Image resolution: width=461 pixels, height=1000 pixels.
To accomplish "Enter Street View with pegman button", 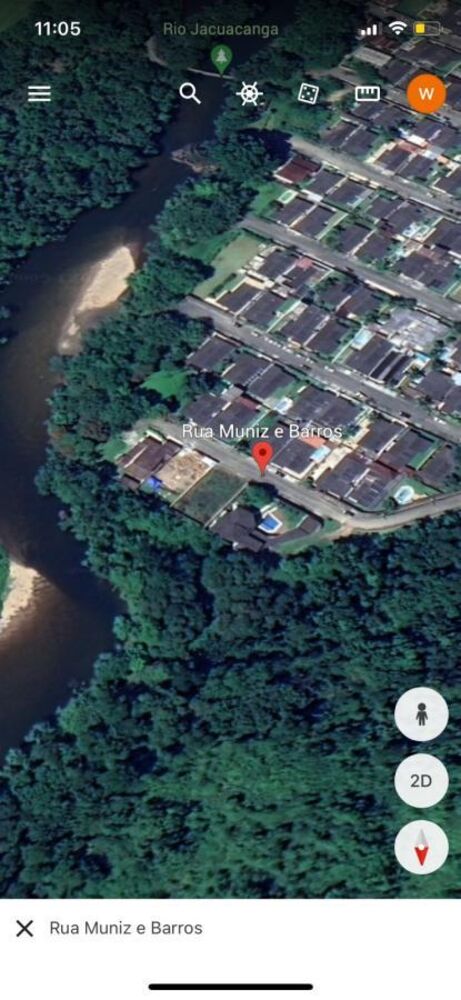I will click(x=421, y=714).
